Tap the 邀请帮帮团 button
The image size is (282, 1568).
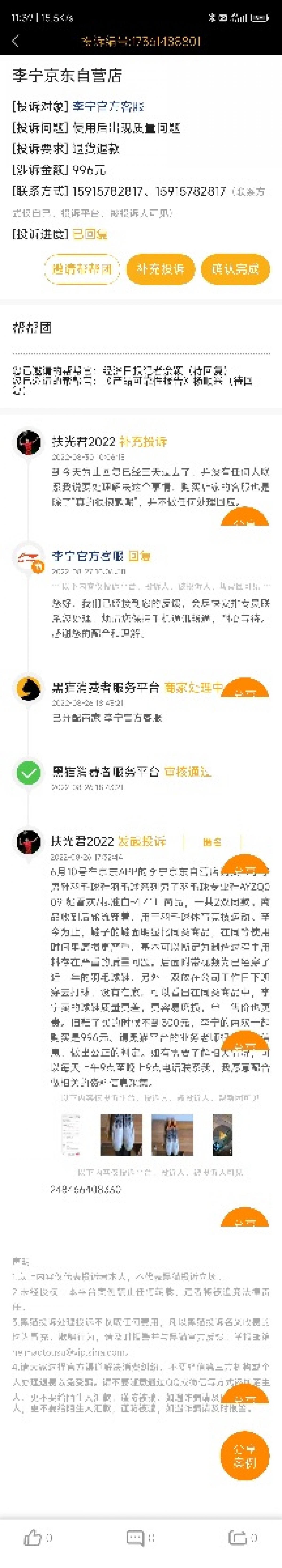pos(82,269)
